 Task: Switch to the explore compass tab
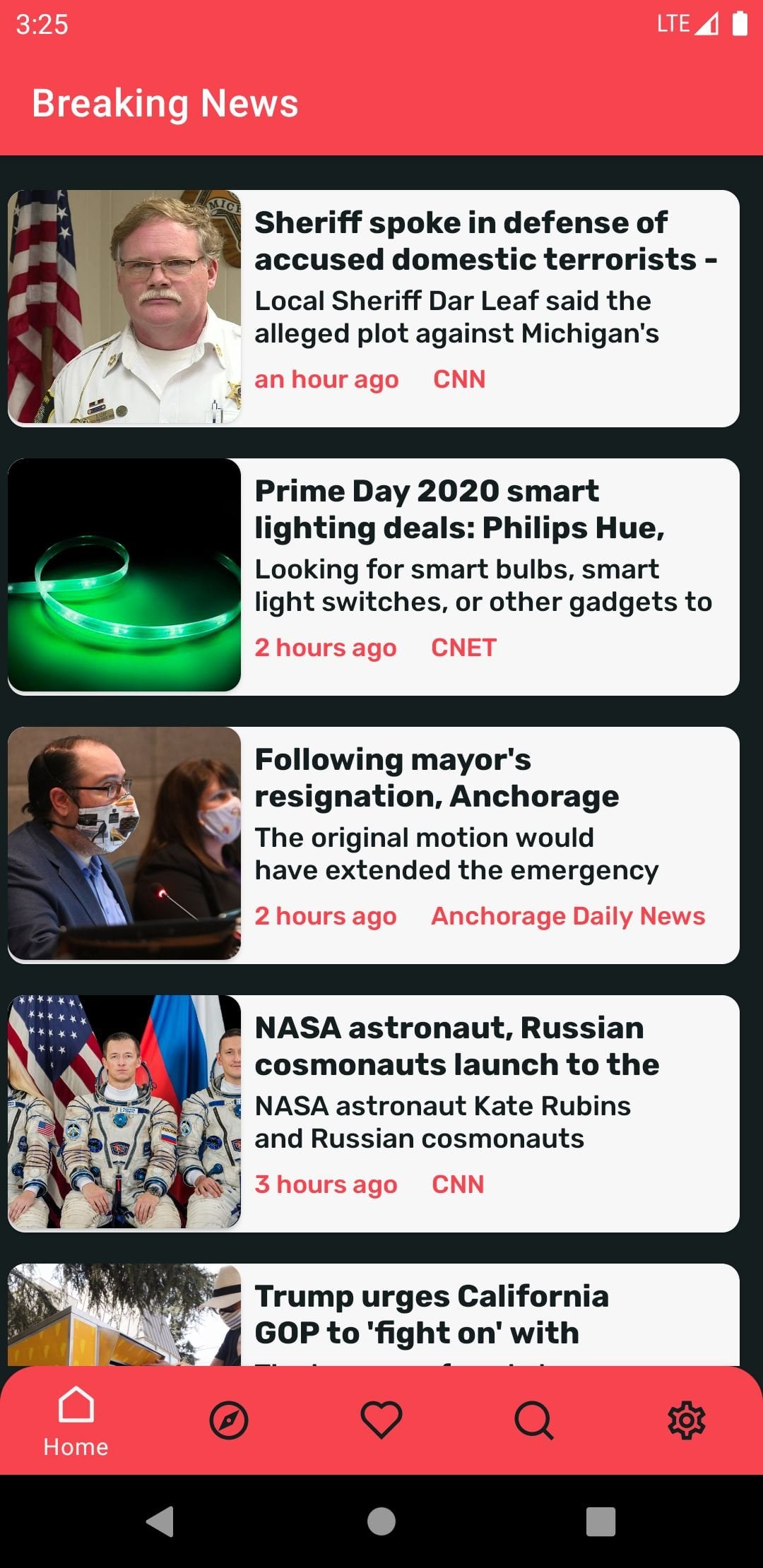pos(229,1420)
